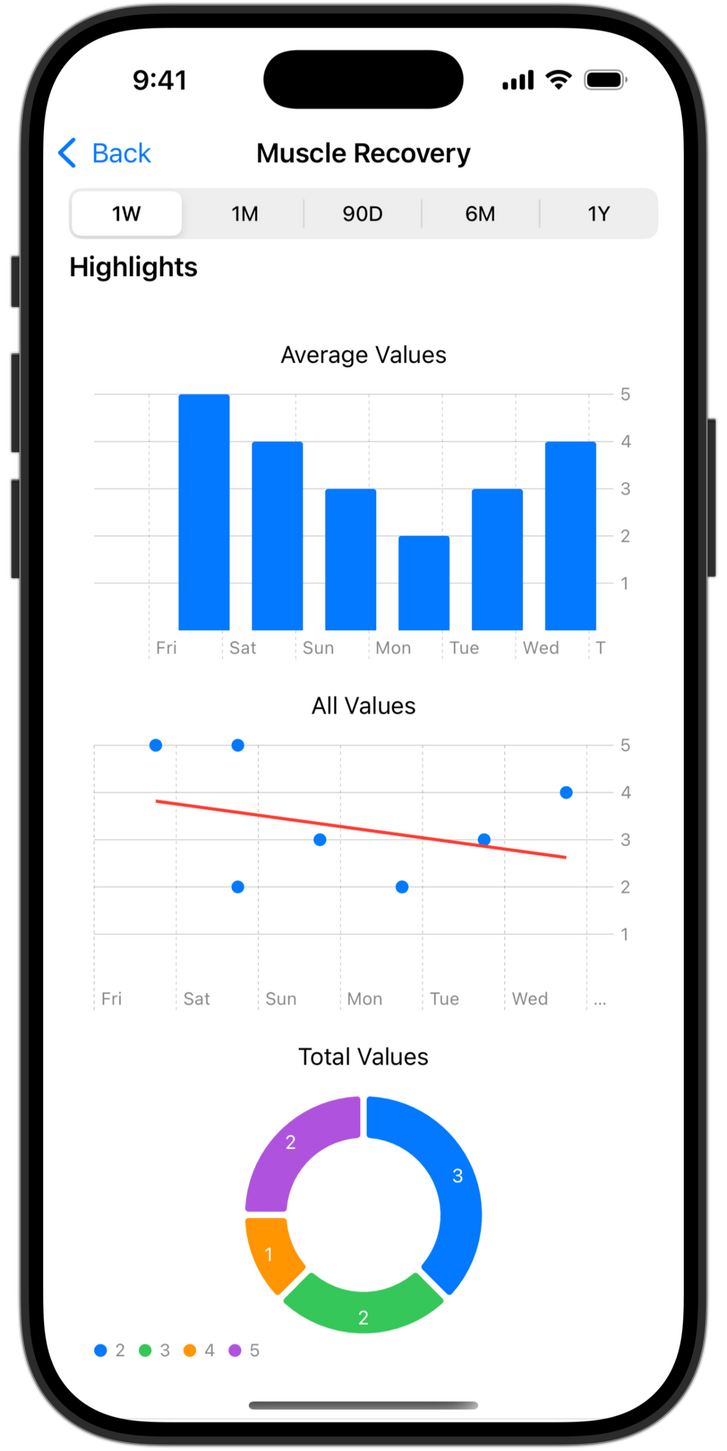Image resolution: width=727 pixels, height=1451 pixels.
Task: Change the range to 1Y
Action: pyautogui.click(x=598, y=214)
